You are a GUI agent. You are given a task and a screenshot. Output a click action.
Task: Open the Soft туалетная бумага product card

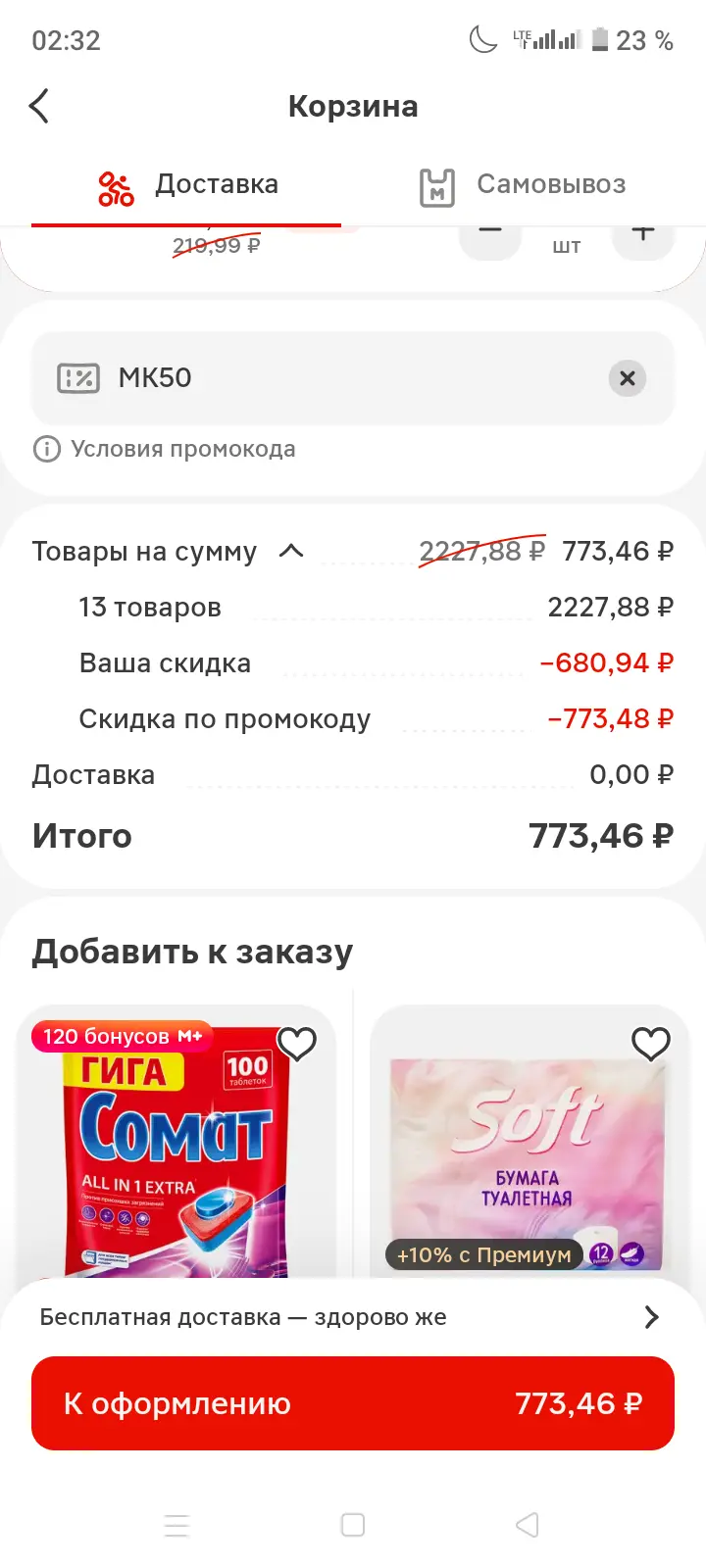[x=529, y=1142]
